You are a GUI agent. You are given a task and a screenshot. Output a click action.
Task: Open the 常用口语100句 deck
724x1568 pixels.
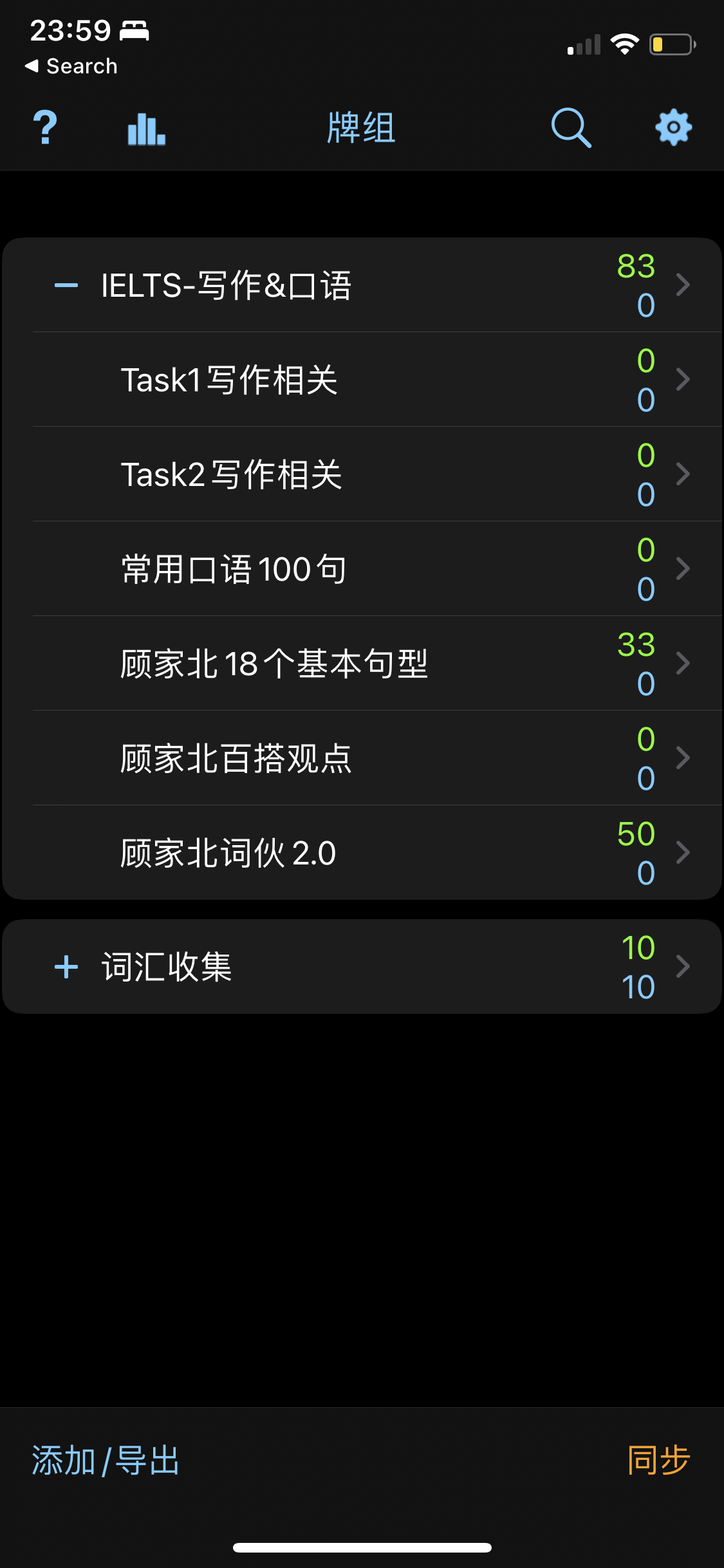(x=376, y=569)
